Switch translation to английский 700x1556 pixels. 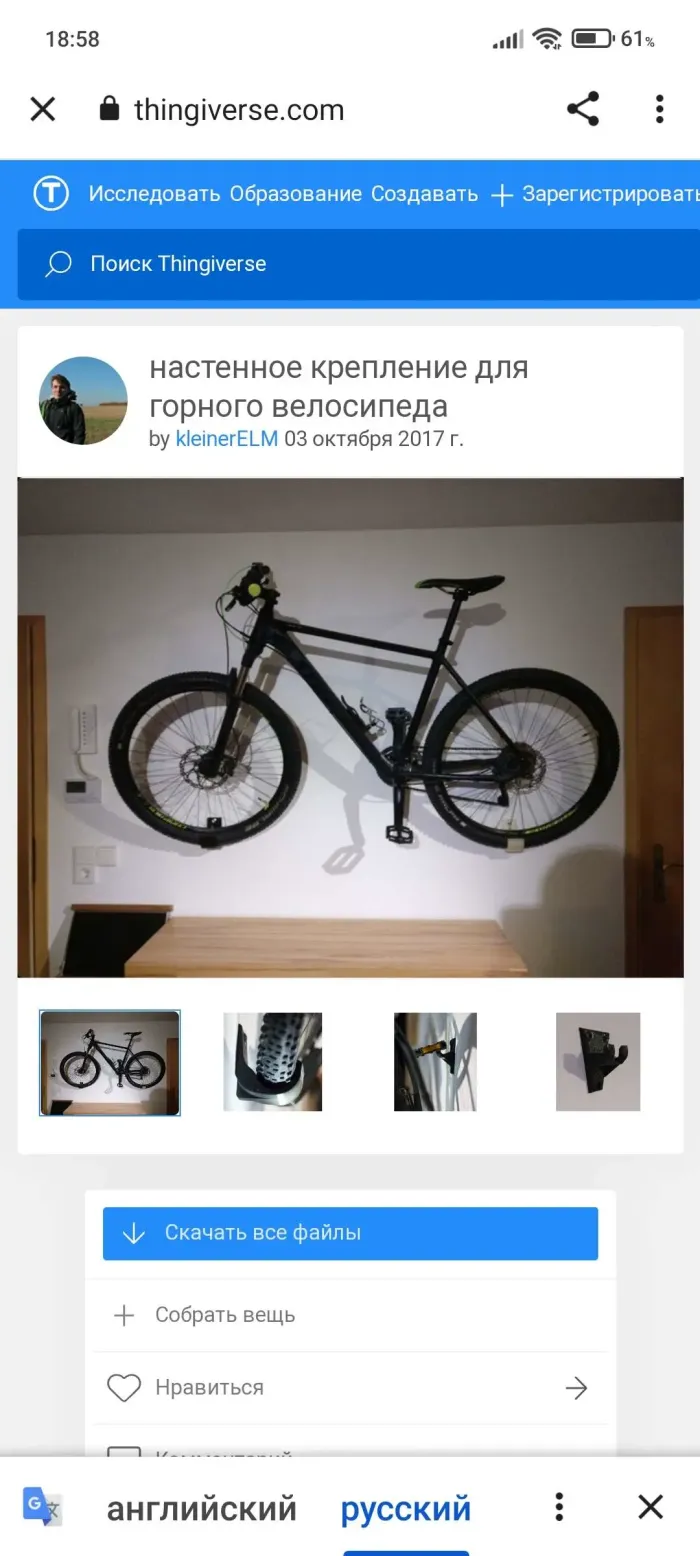click(202, 1508)
